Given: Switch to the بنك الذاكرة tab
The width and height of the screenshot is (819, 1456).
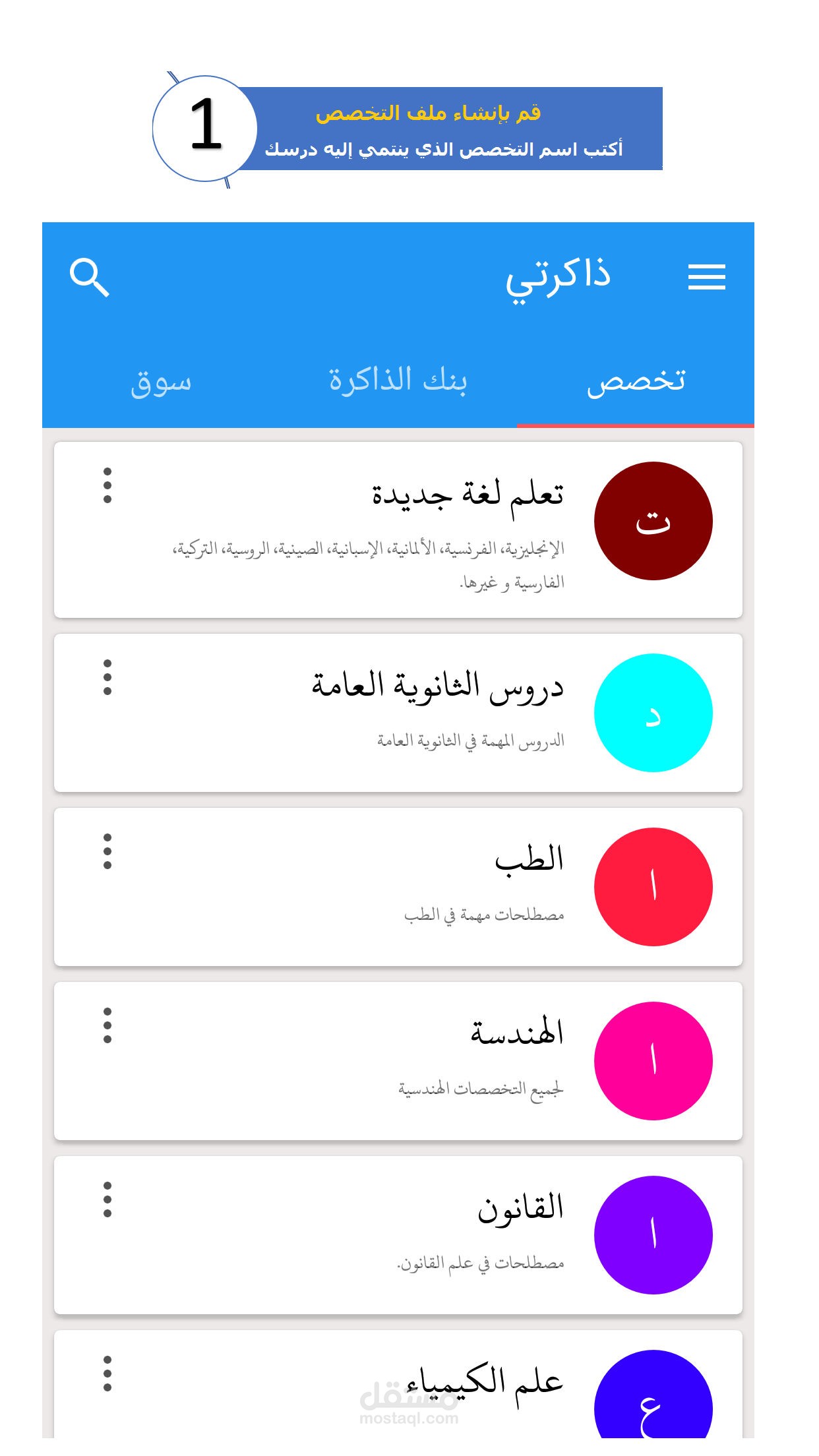Looking at the screenshot, I should tap(398, 381).
